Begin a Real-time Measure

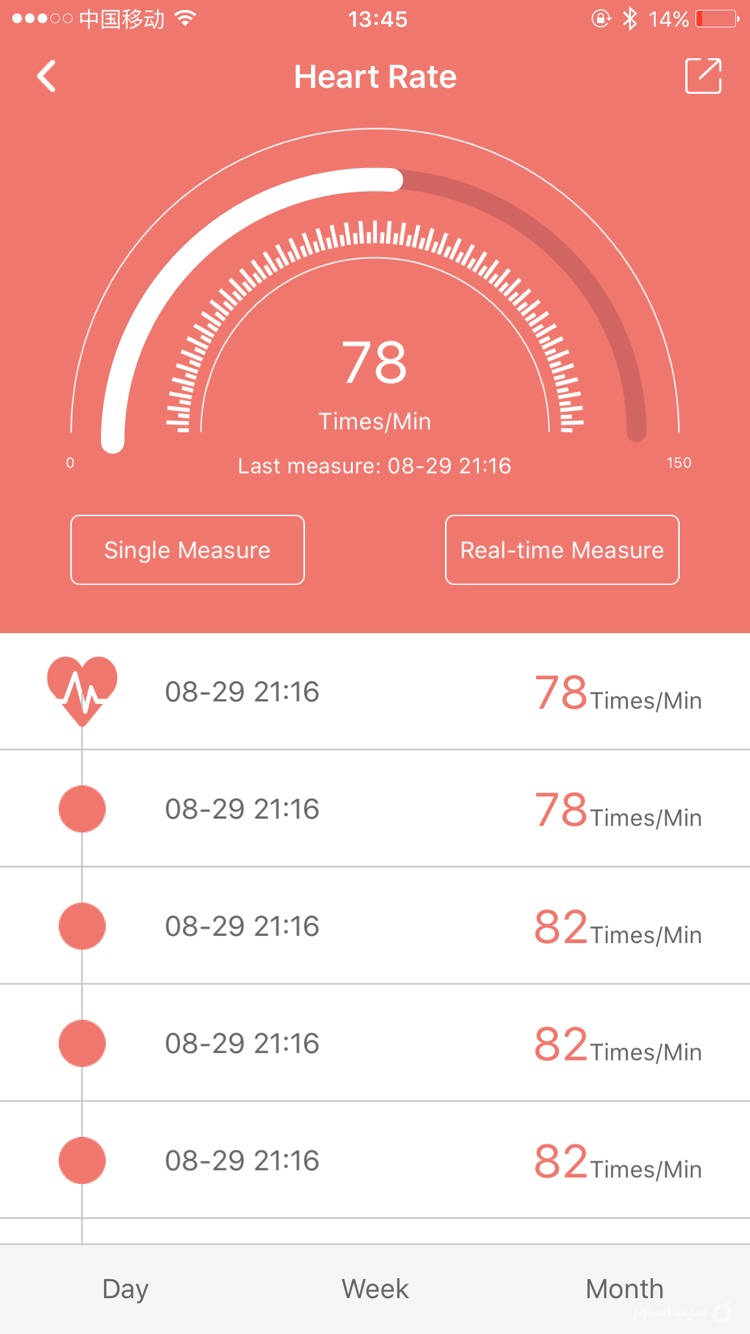[x=561, y=550]
